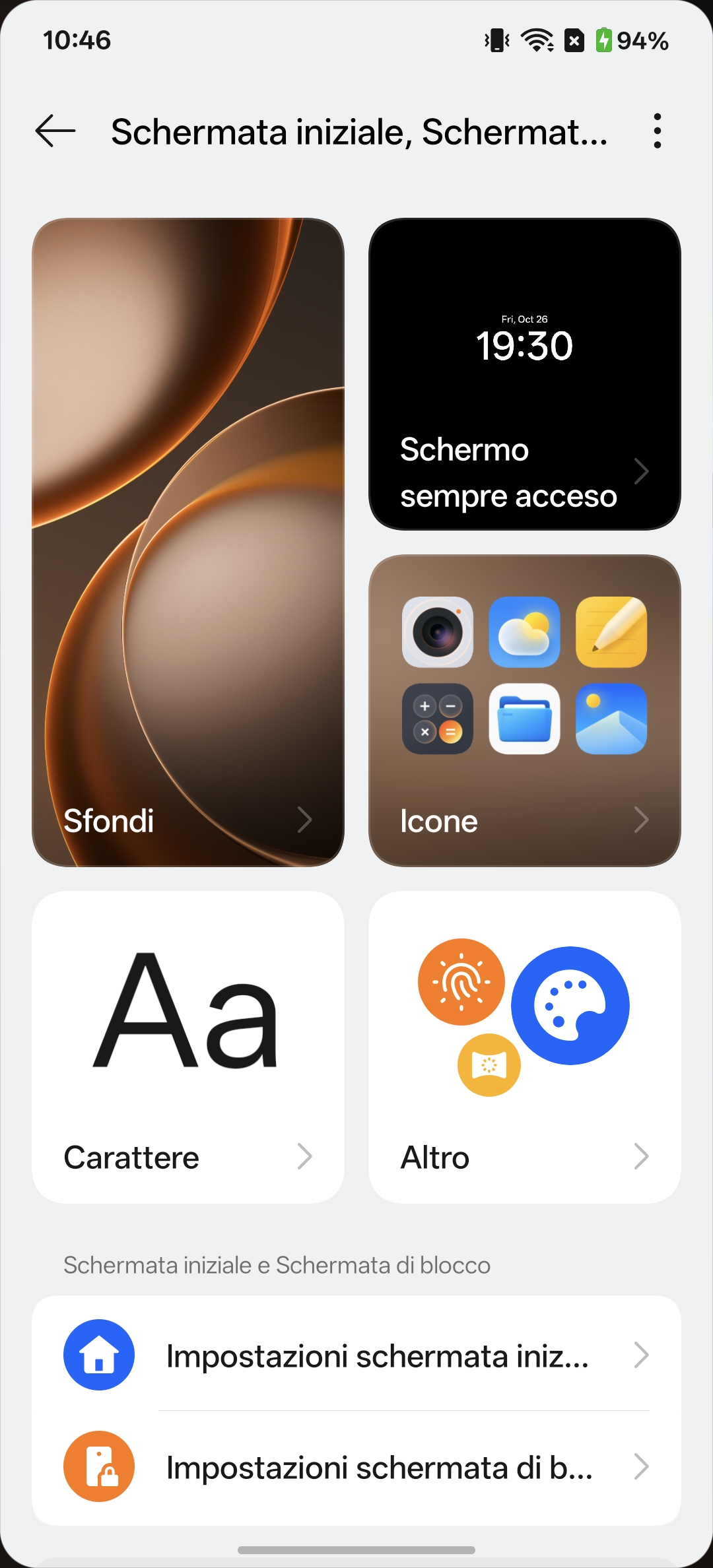Open the Sfondi wallpaper card

coord(188,541)
